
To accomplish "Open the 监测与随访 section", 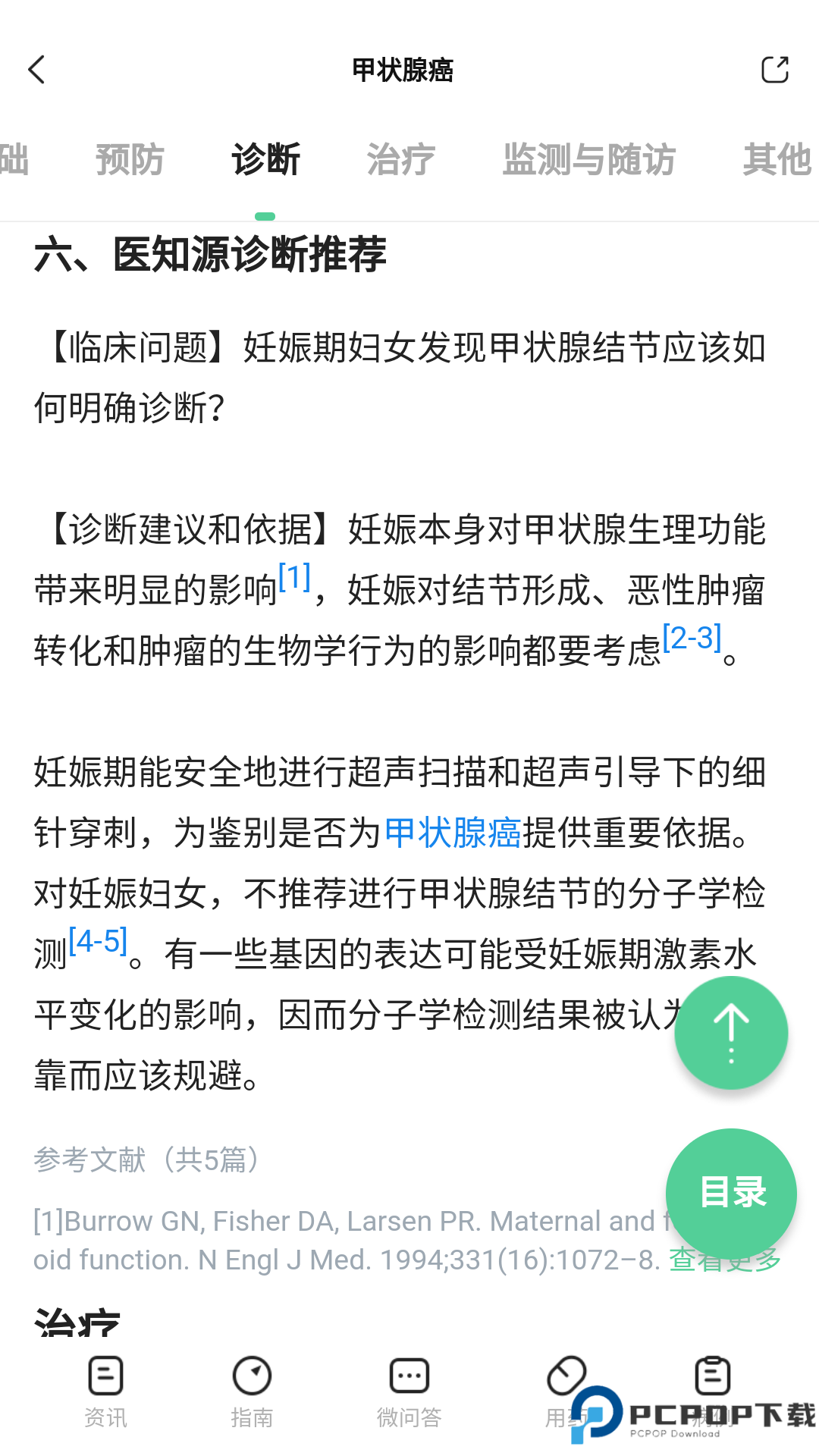I will [x=591, y=159].
